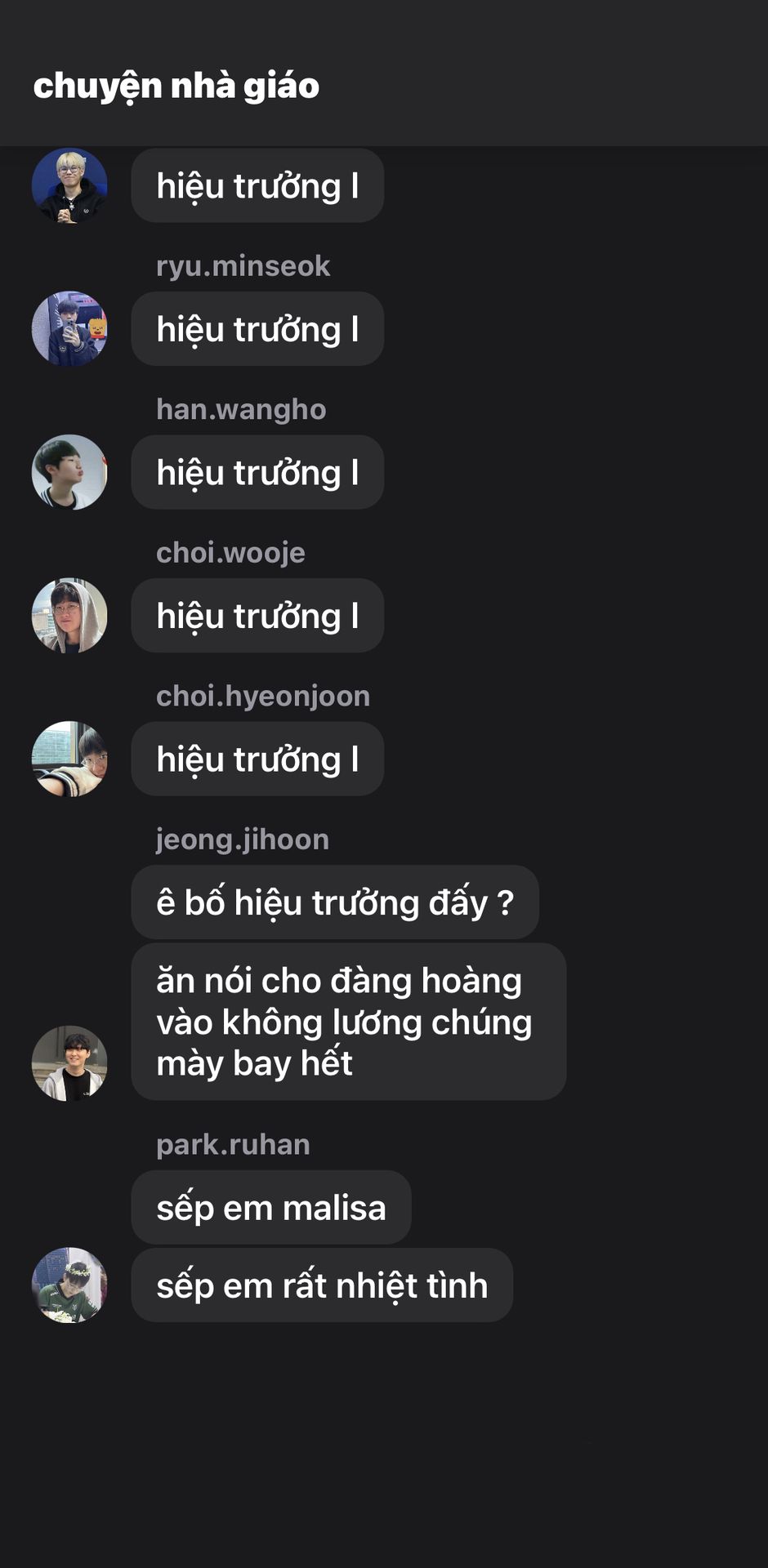Image resolution: width=768 pixels, height=1568 pixels.
Task: View choi.wooje's profile avatar
Action: (x=69, y=616)
